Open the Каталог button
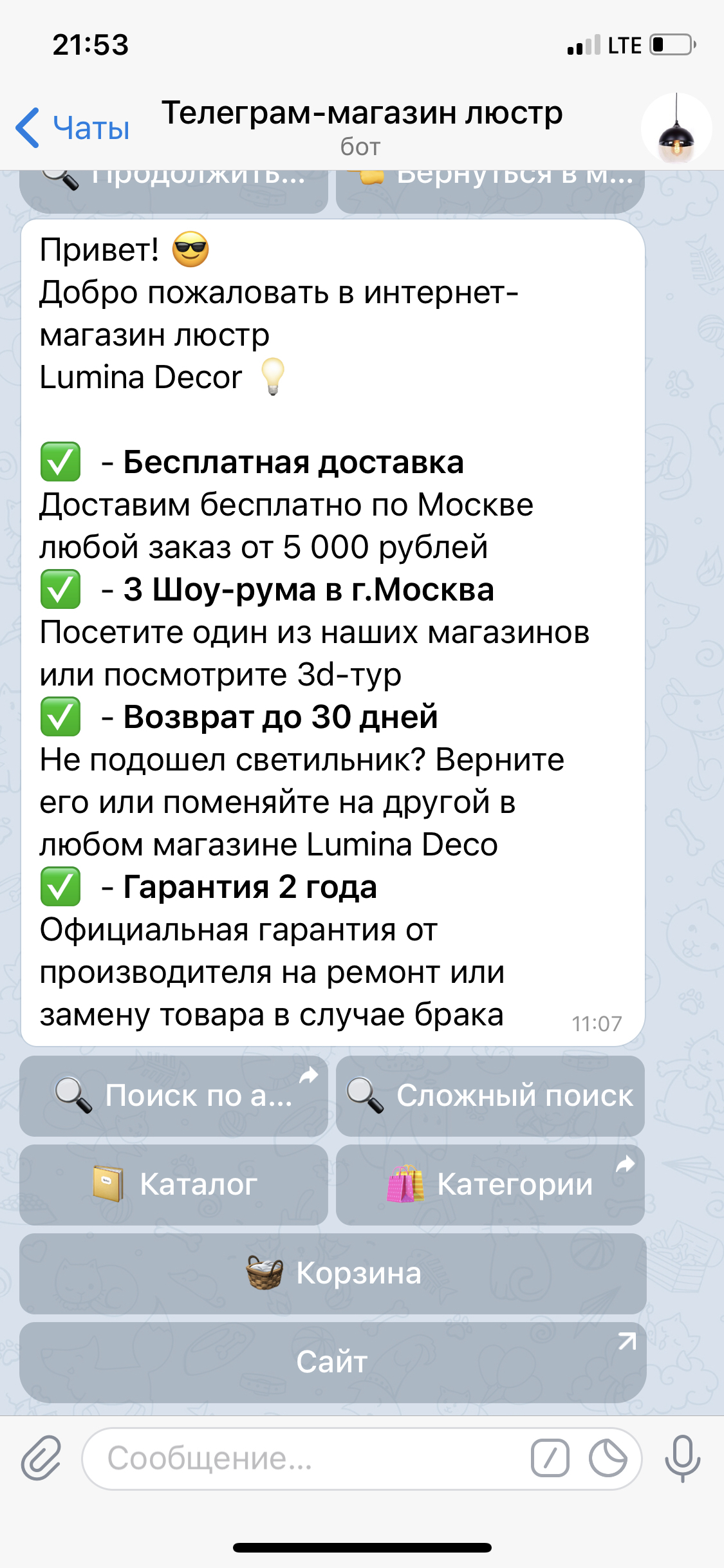Viewport: 724px width, 1568px height. click(x=174, y=1184)
